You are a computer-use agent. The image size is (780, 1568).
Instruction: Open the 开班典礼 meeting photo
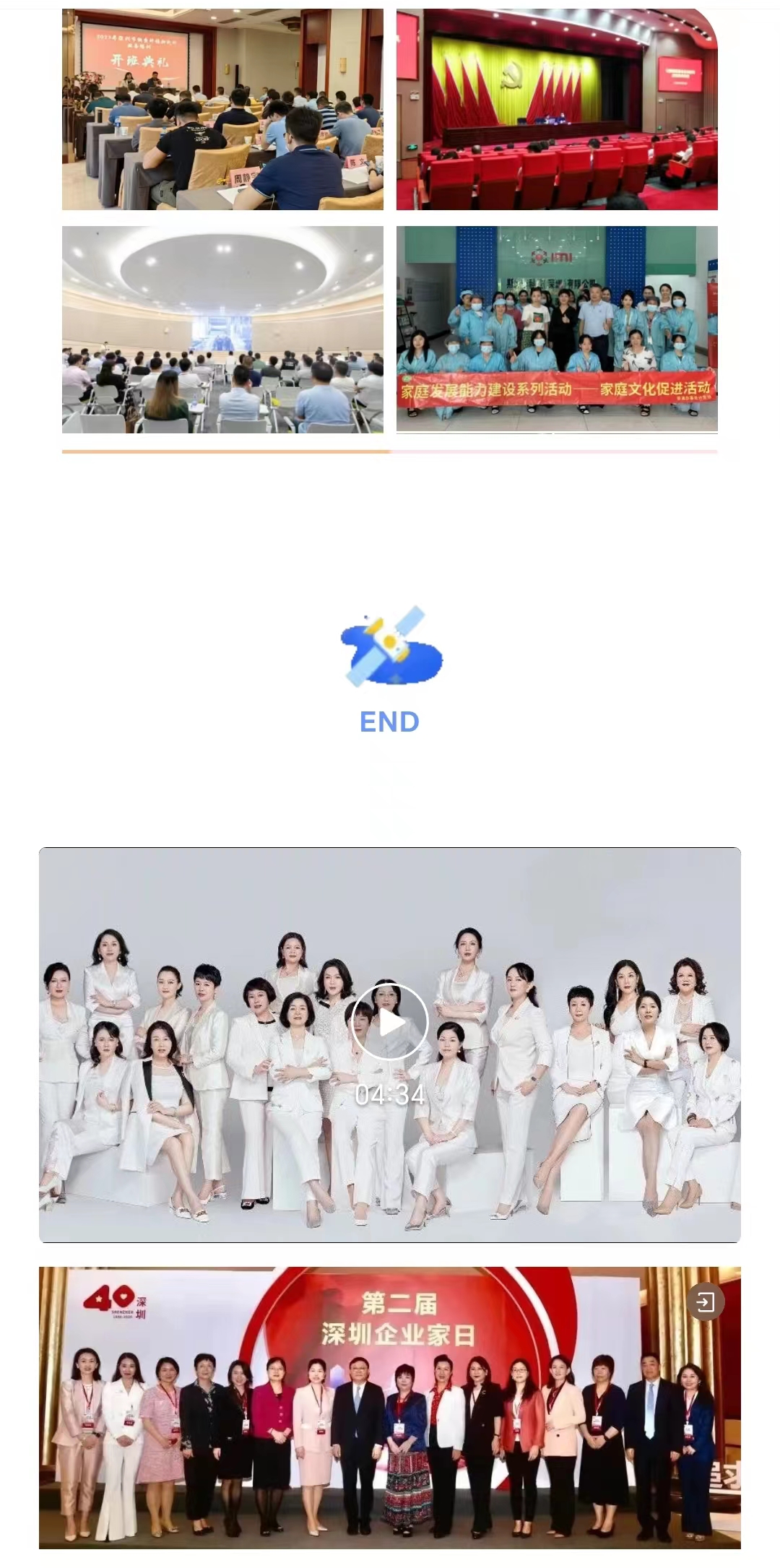point(222,109)
